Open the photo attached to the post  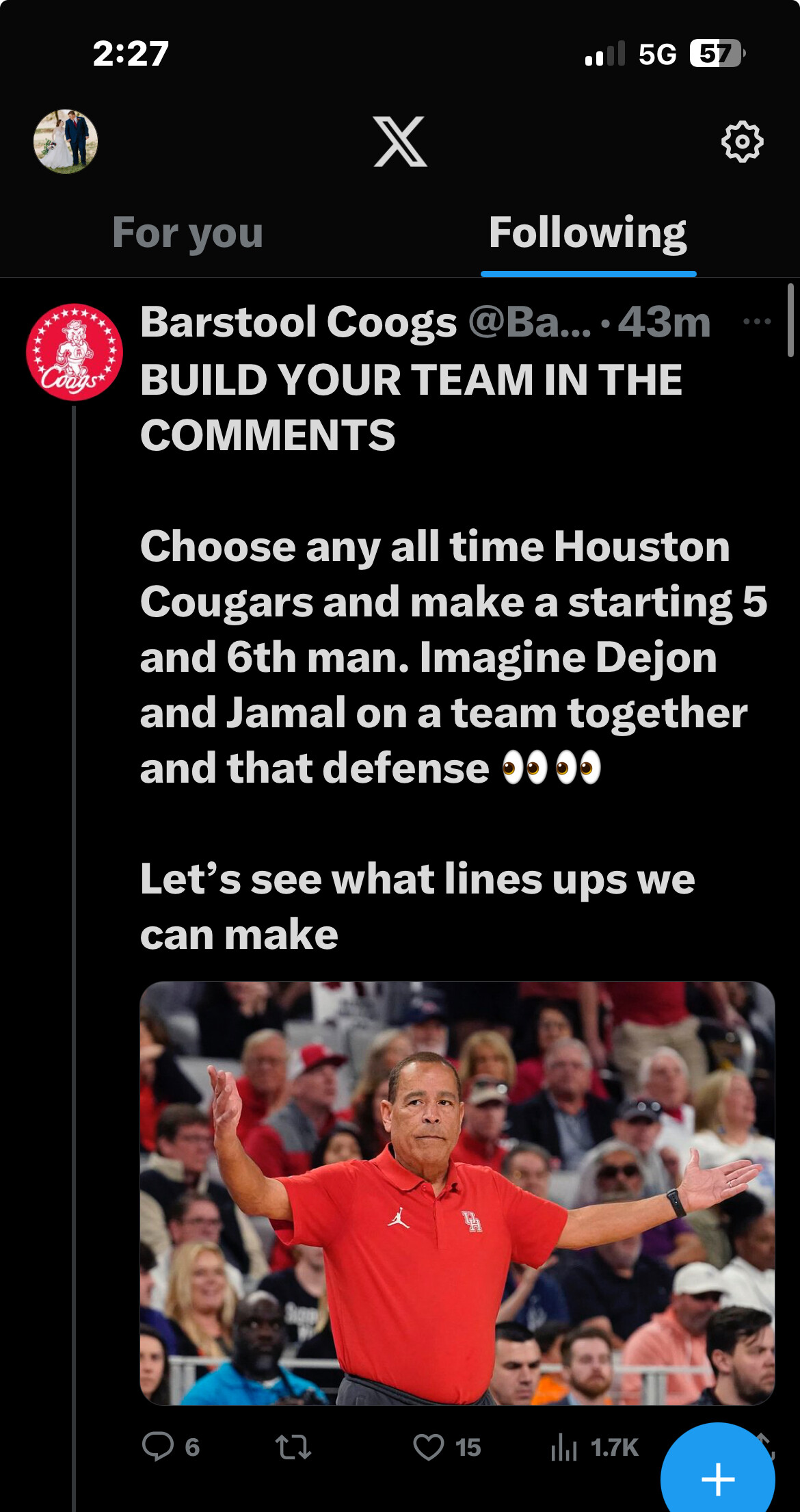click(x=457, y=1192)
